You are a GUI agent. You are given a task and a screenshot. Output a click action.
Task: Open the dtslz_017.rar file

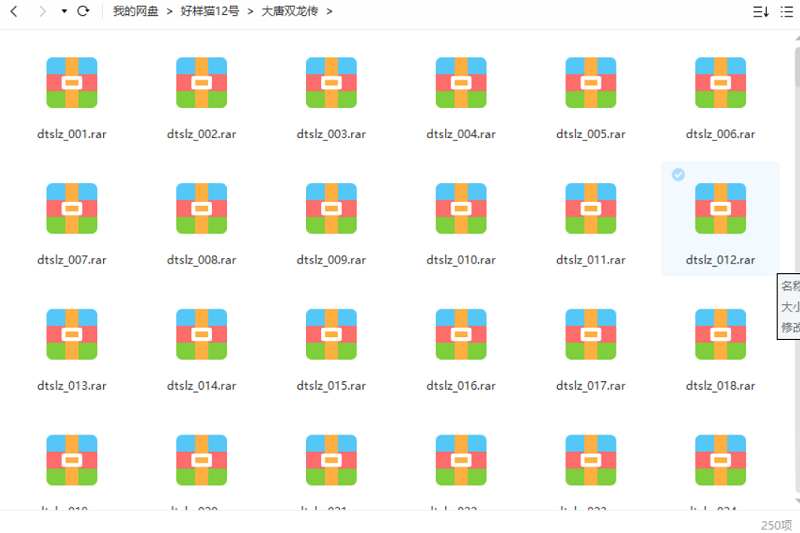[x=590, y=334]
